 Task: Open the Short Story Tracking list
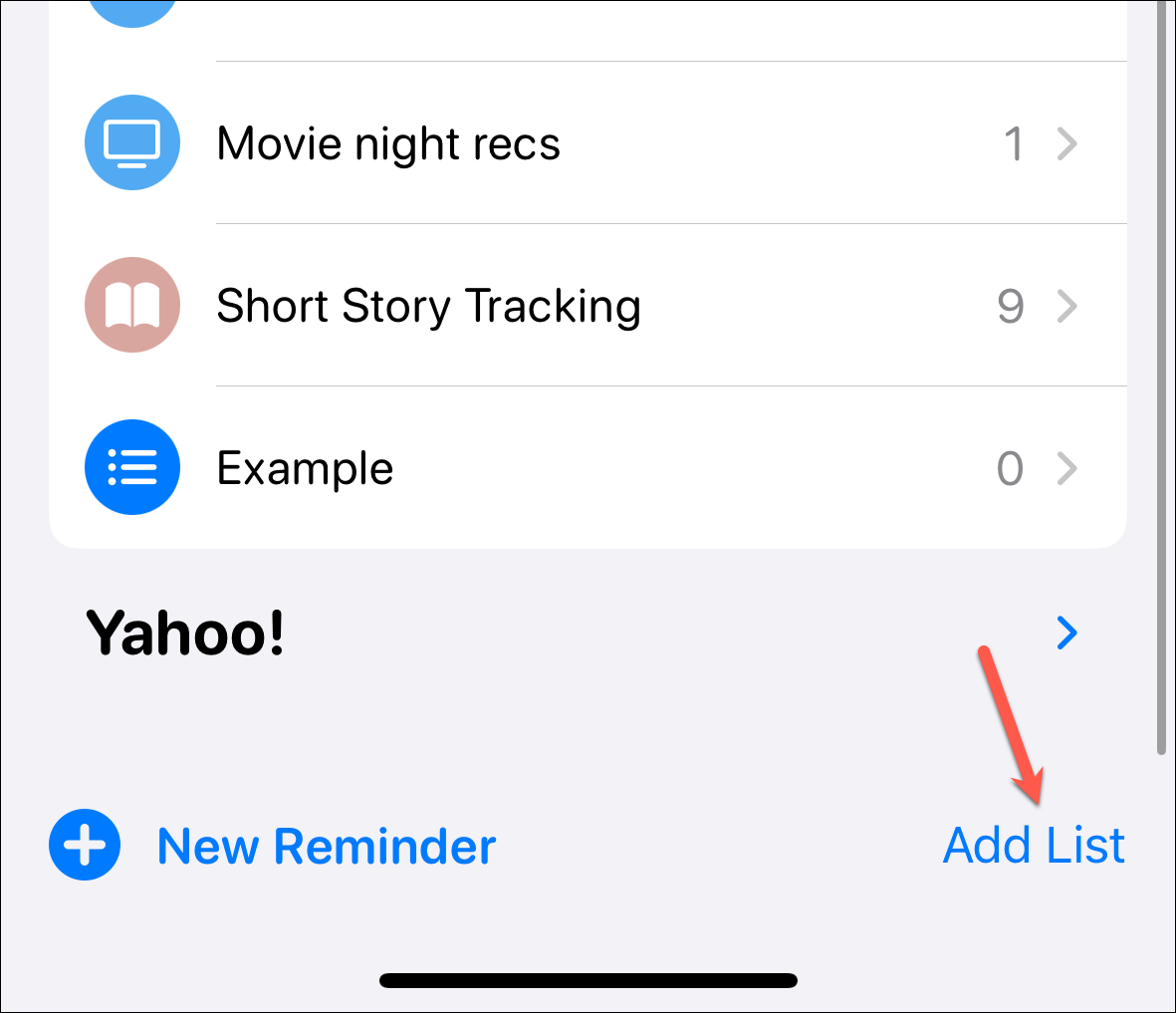428,306
